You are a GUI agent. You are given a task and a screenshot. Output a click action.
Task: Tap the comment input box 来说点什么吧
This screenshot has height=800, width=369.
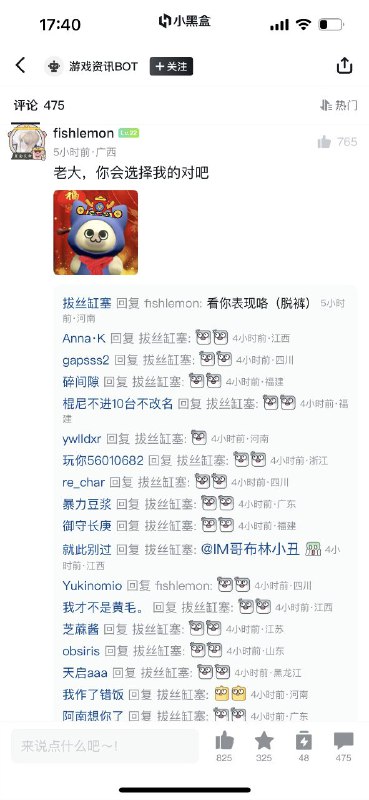[x=105, y=746]
